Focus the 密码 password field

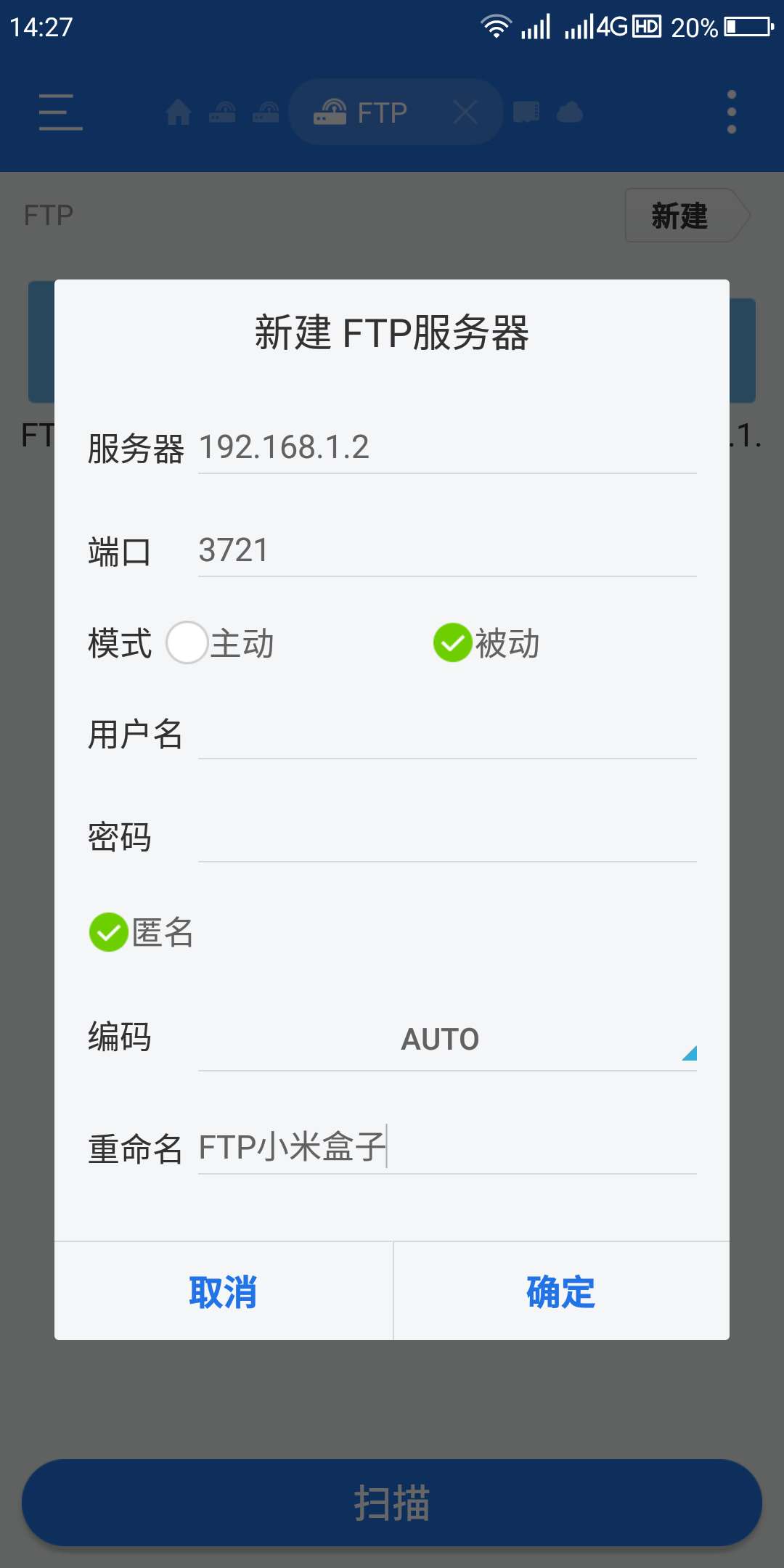[x=446, y=838]
